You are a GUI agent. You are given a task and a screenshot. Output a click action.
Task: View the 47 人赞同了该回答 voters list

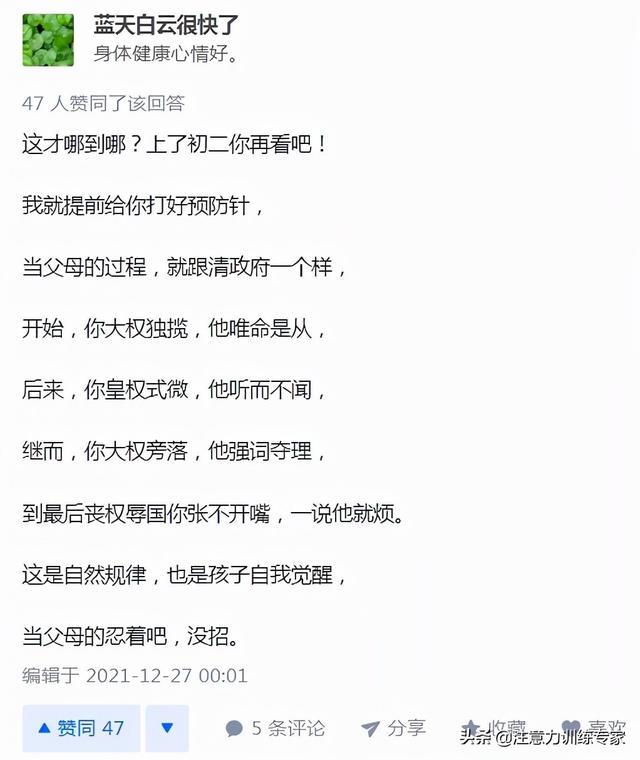click(x=103, y=103)
